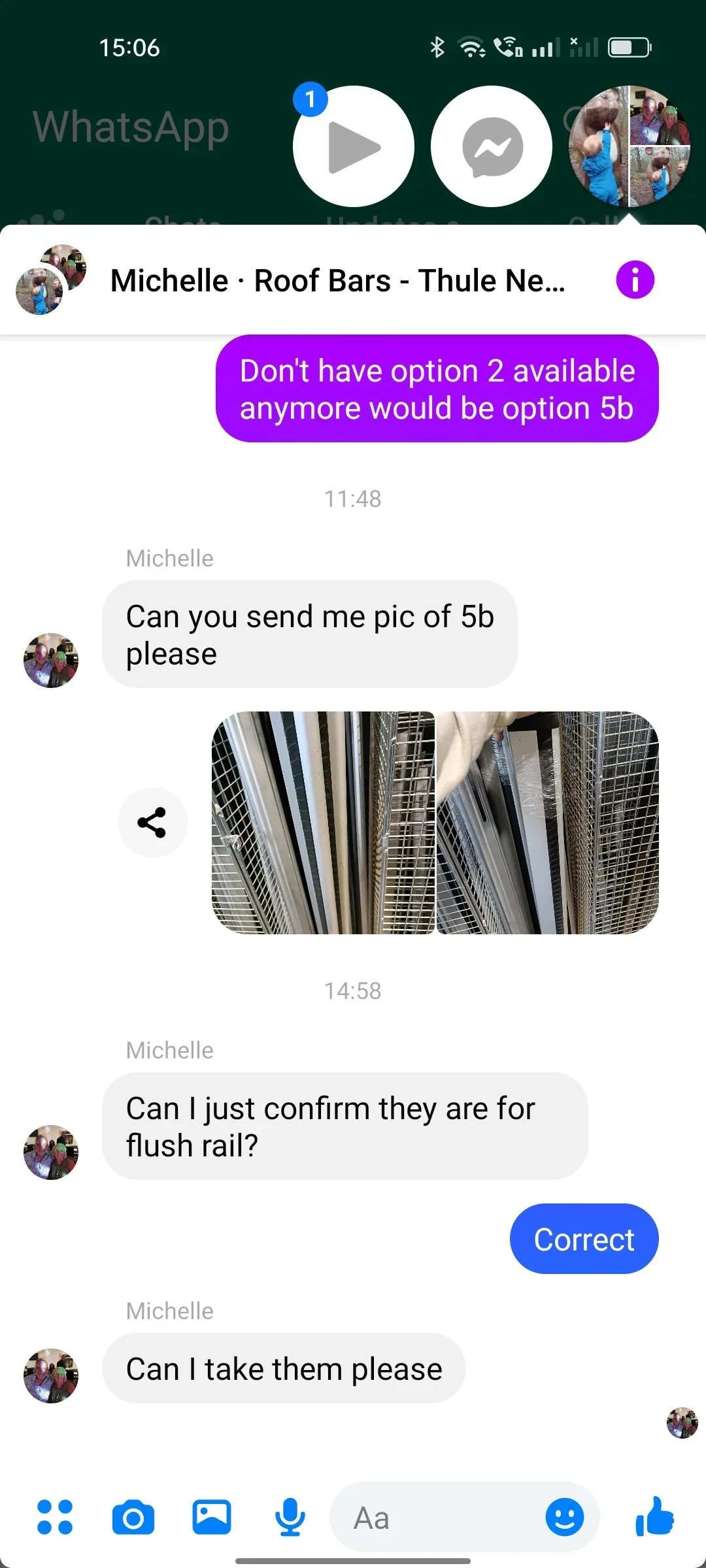The image size is (706, 1568).
Task: Open the emoji picker smiley
Action: [565, 1517]
